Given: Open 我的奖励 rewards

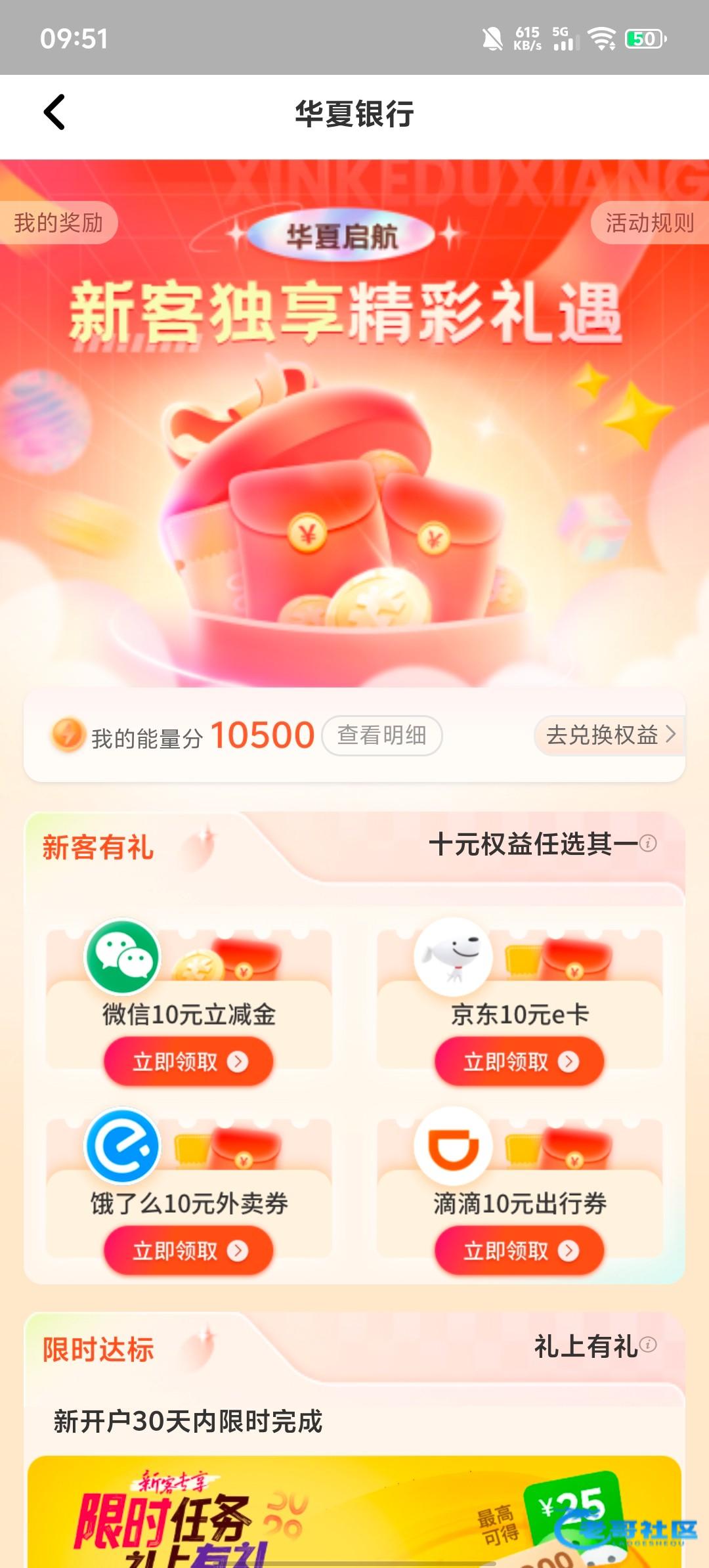Looking at the screenshot, I should (58, 223).
